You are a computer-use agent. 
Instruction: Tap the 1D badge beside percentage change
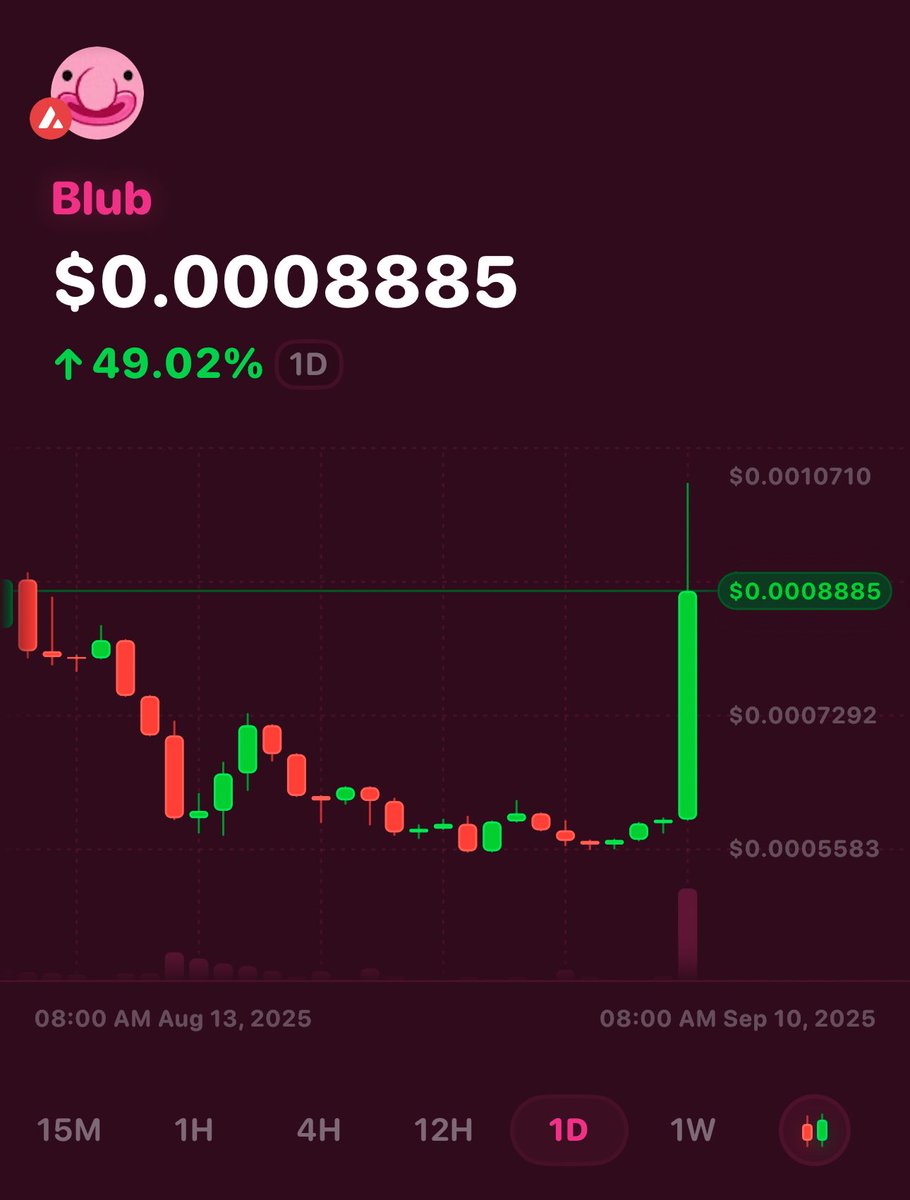pos(309,365)
